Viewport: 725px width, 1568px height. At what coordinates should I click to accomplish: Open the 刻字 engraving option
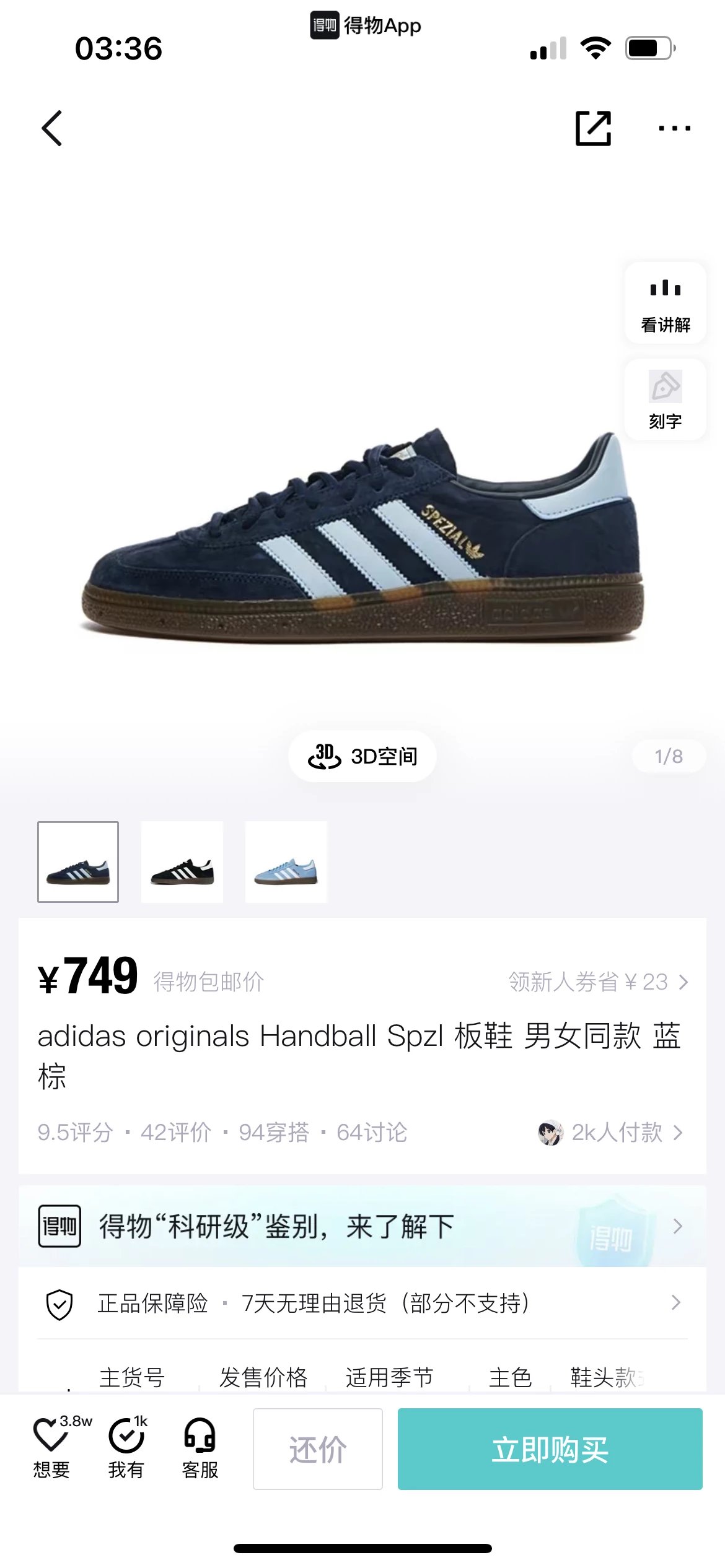click(x=666, y=399)
